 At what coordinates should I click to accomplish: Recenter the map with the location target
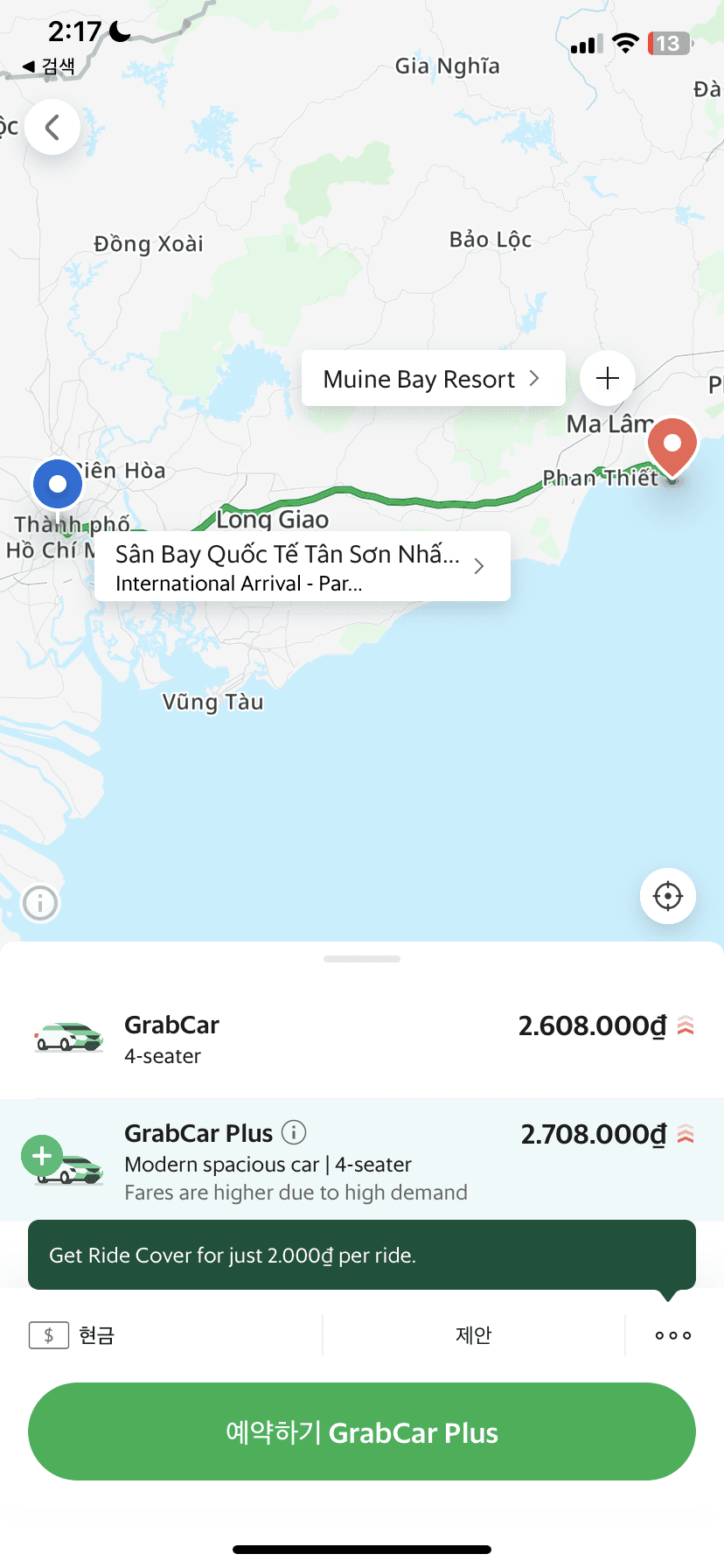pos(668,896)
